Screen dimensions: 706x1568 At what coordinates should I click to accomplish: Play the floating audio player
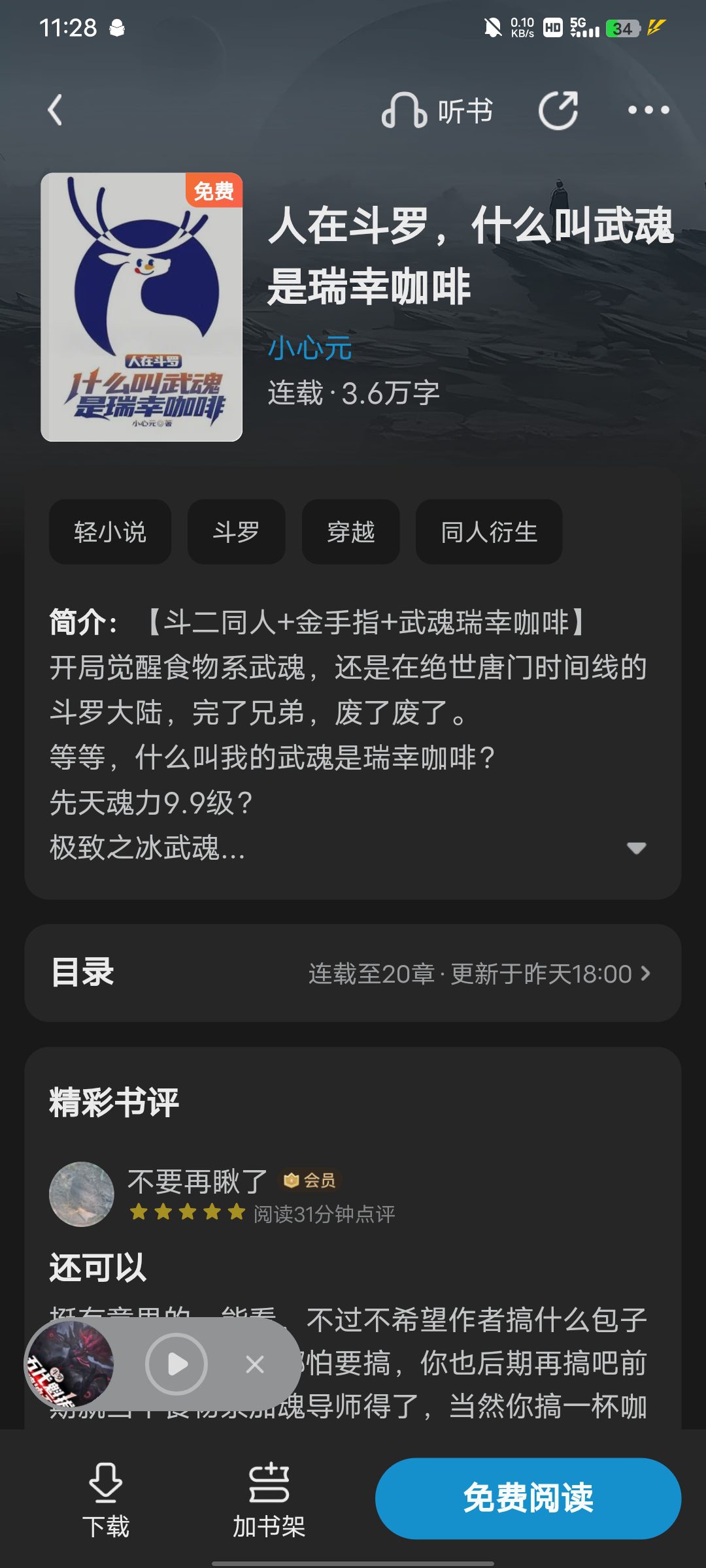click(x=176, y=1364)
